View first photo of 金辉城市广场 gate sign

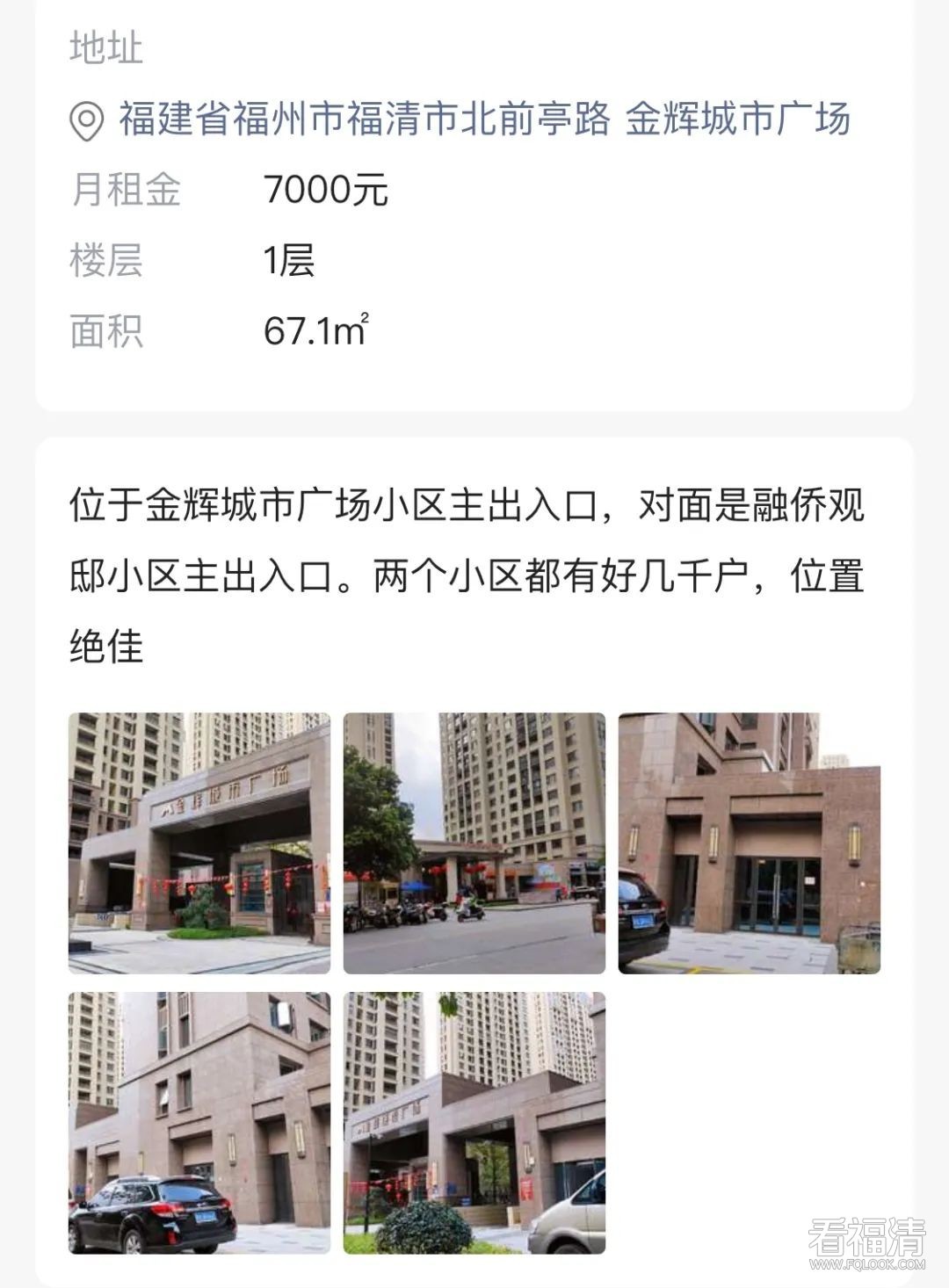tap(199, 843)
